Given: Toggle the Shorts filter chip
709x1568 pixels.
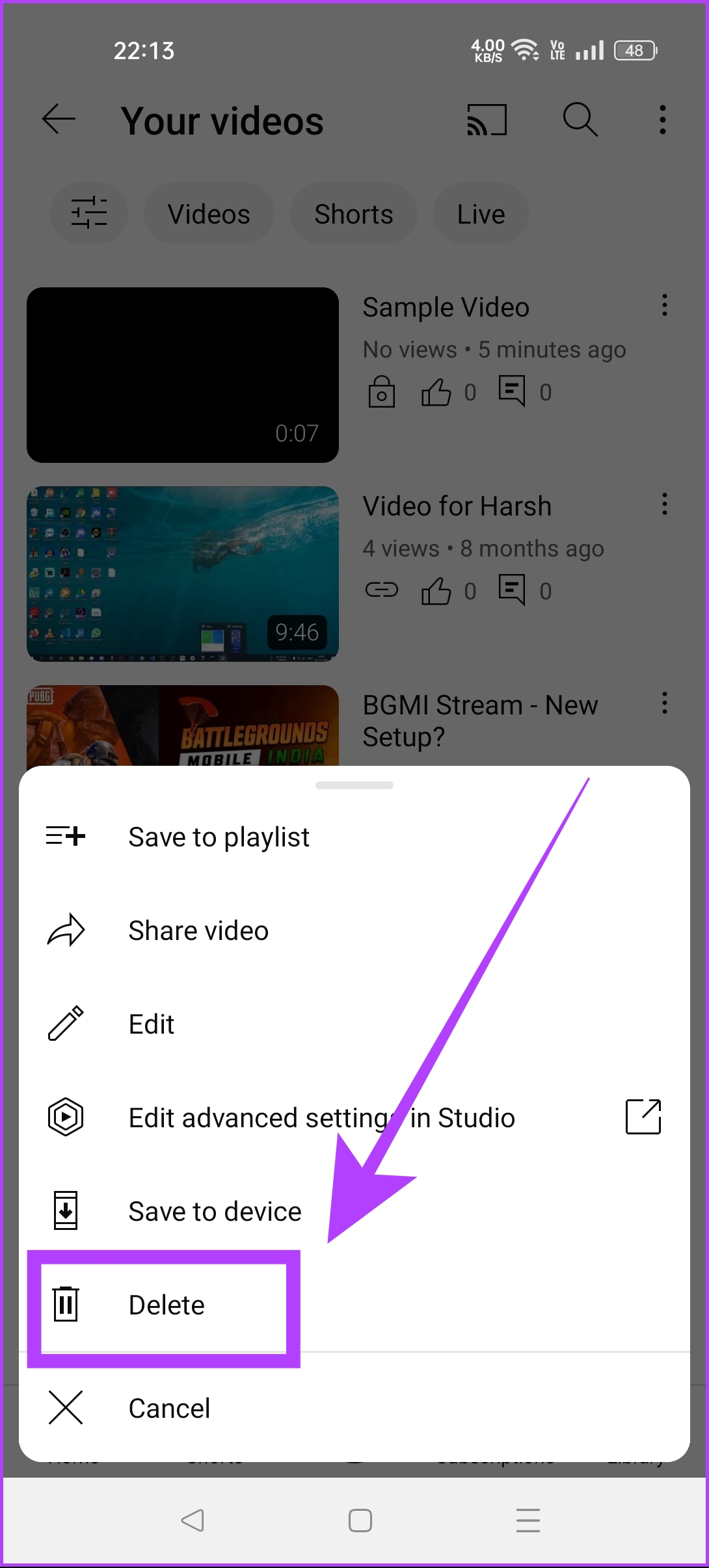Looking at the screenshot, I should [353, 213].
